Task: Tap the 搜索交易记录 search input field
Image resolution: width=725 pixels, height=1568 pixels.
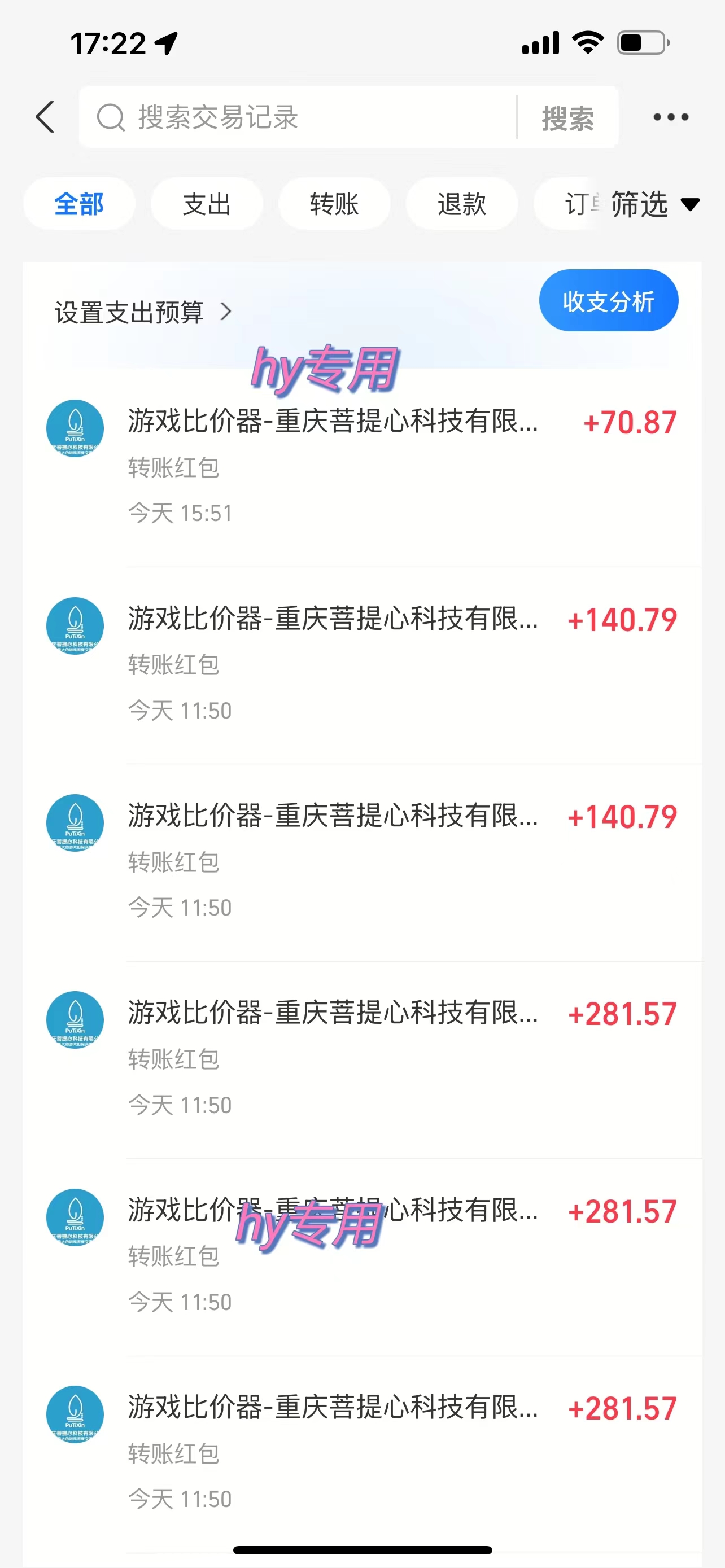Action: click(304, 116)
